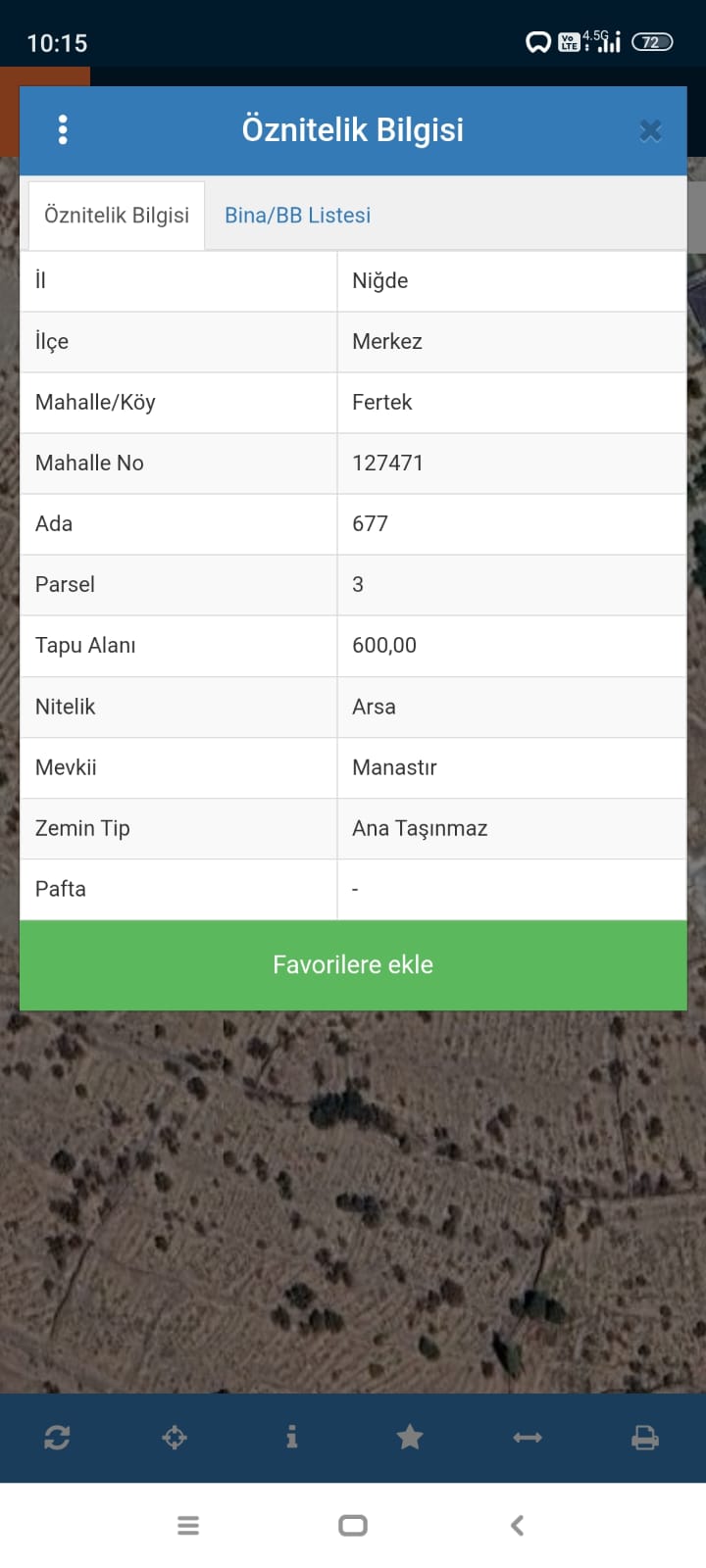This screenshot has height=1568, width=706.
Task: Refresh the map with the reload icon
Action: click(57, 1438)
